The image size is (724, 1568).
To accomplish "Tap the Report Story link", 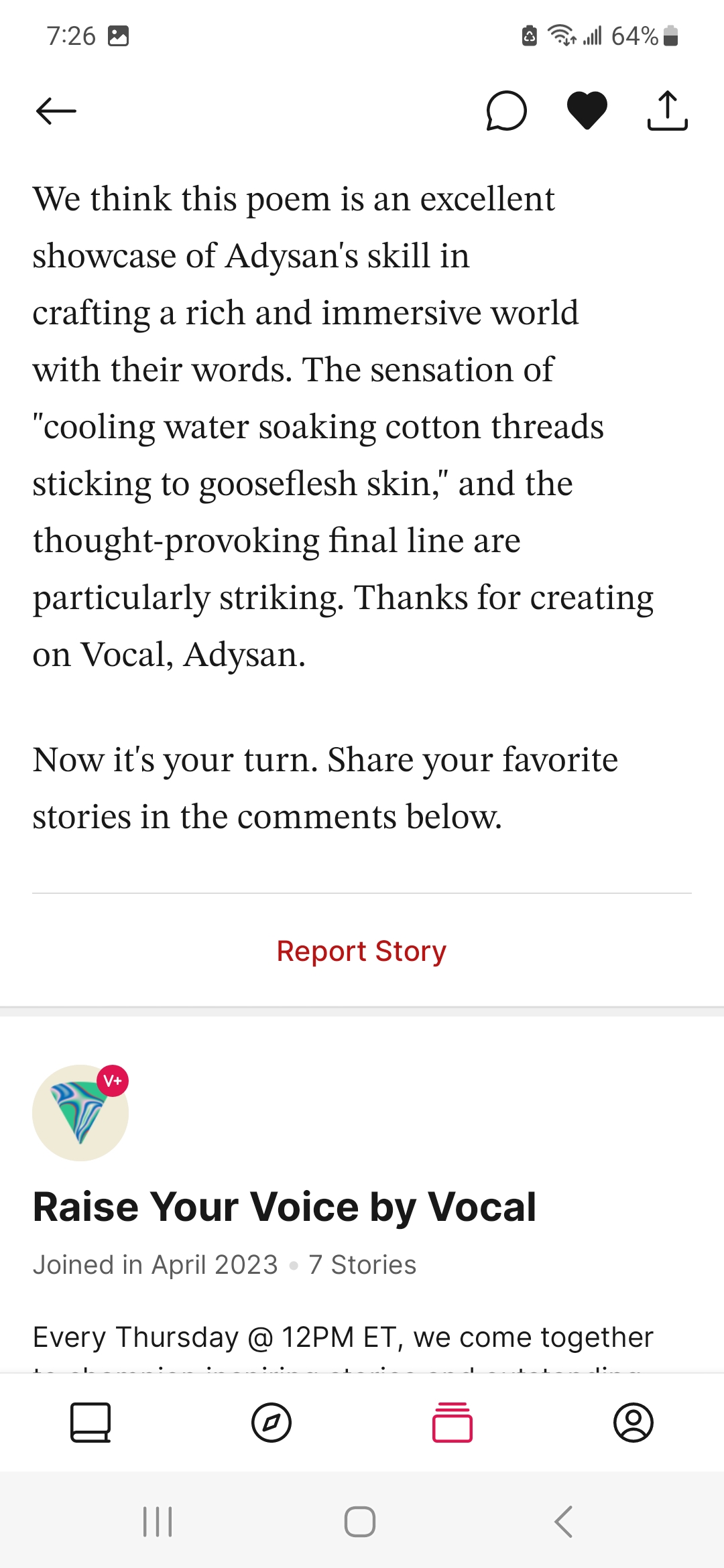I will [361, 951].
